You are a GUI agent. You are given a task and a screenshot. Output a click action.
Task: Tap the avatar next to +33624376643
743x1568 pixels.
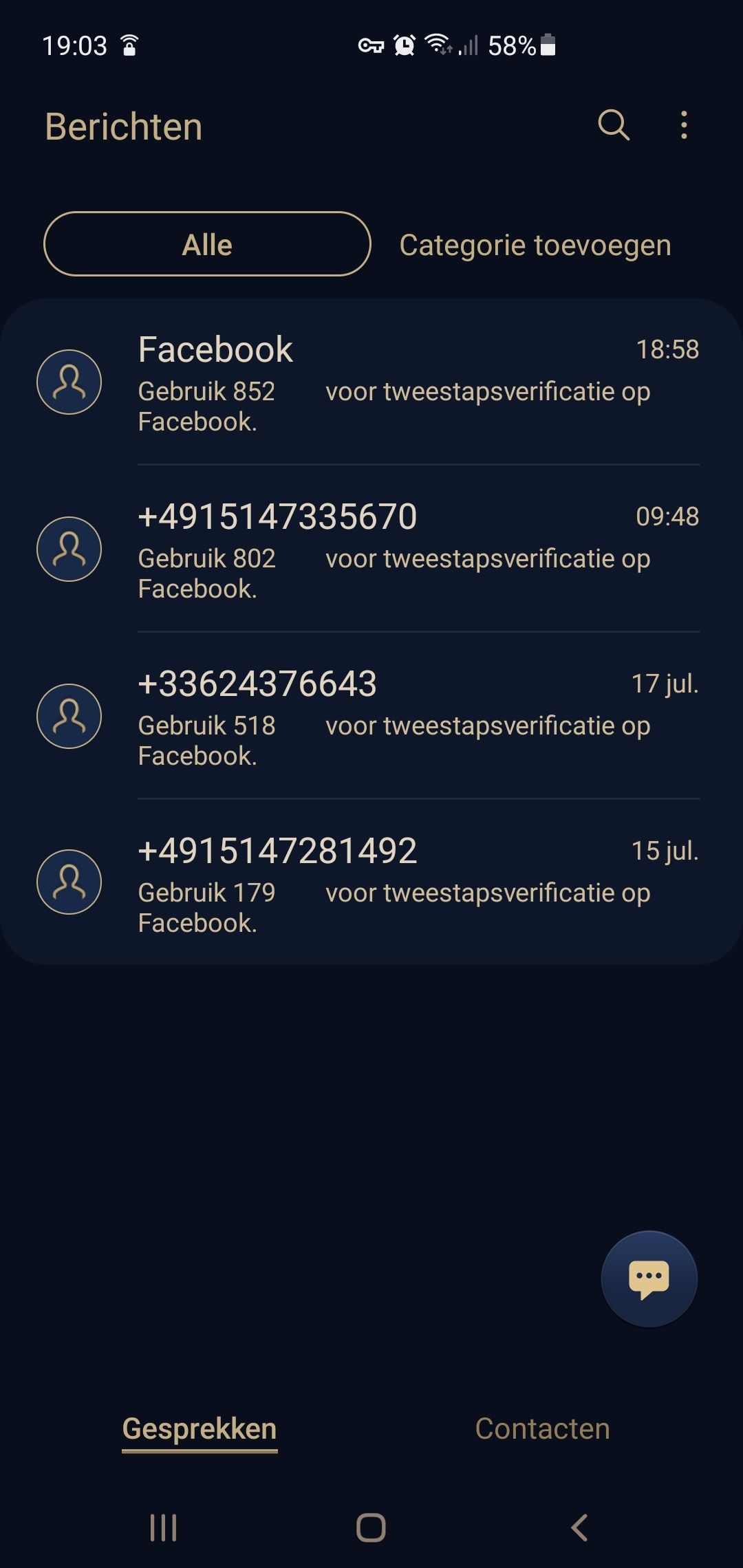click(69, 715)
